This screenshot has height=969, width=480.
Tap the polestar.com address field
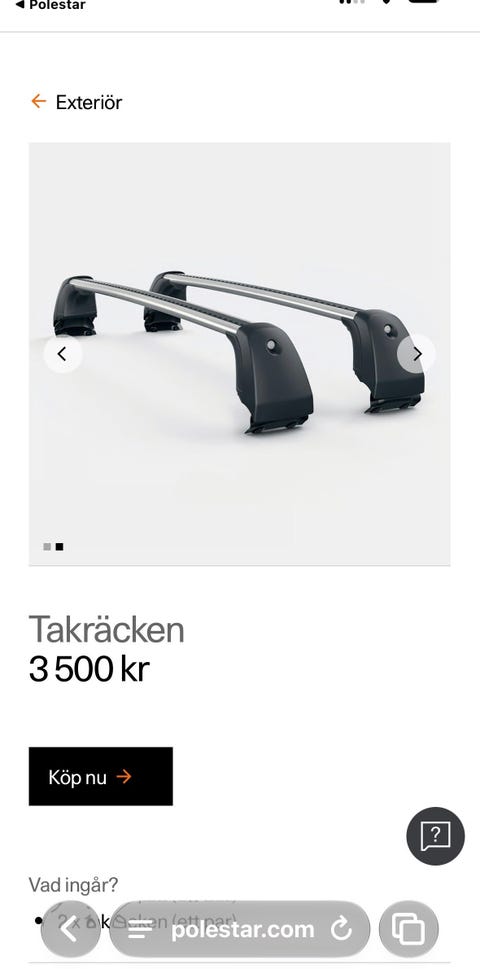[242, 929]
